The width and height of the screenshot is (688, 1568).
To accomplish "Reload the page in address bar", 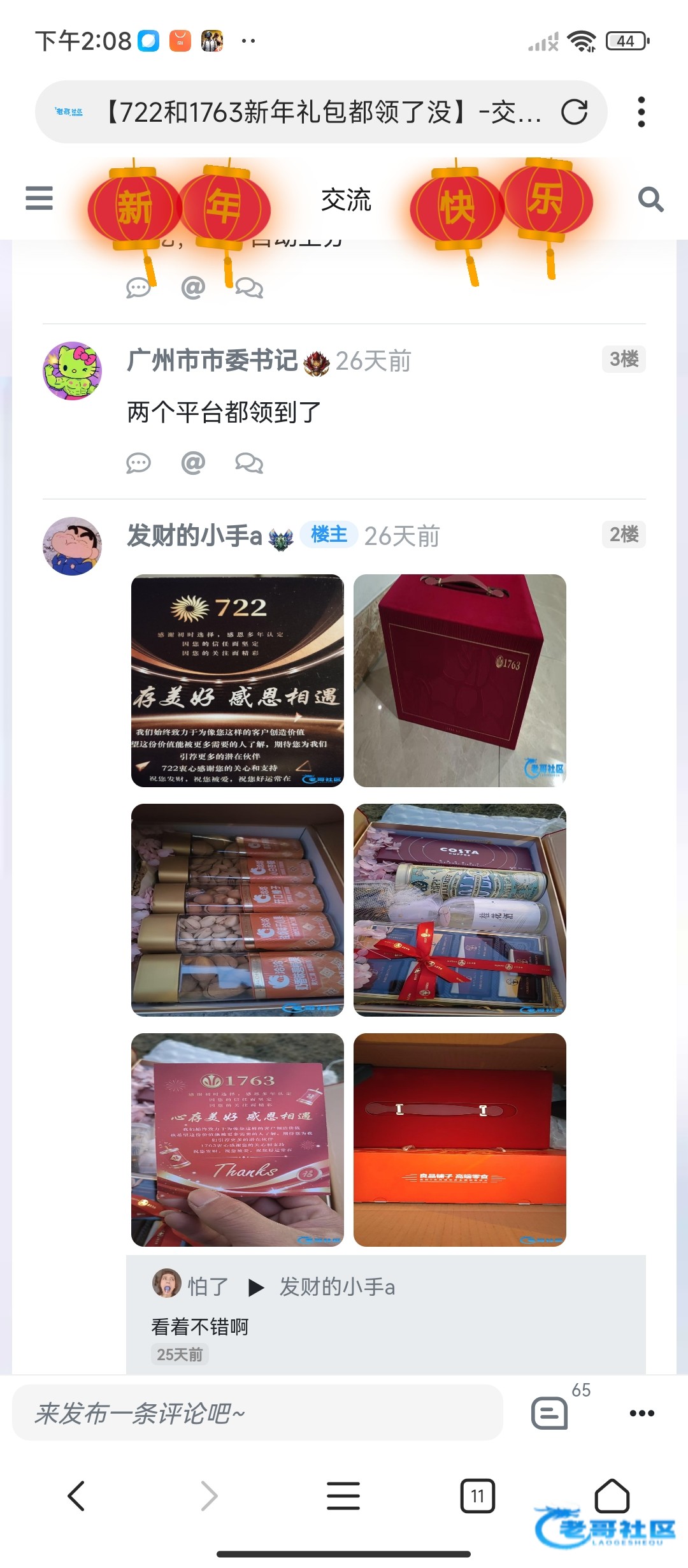I will 574,112.
